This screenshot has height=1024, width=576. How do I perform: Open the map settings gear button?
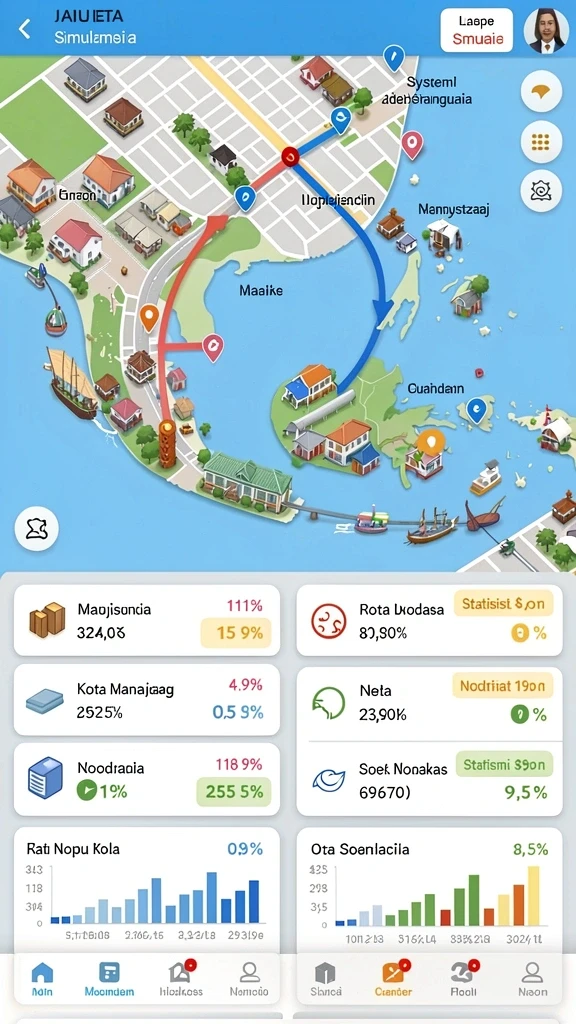541,190
